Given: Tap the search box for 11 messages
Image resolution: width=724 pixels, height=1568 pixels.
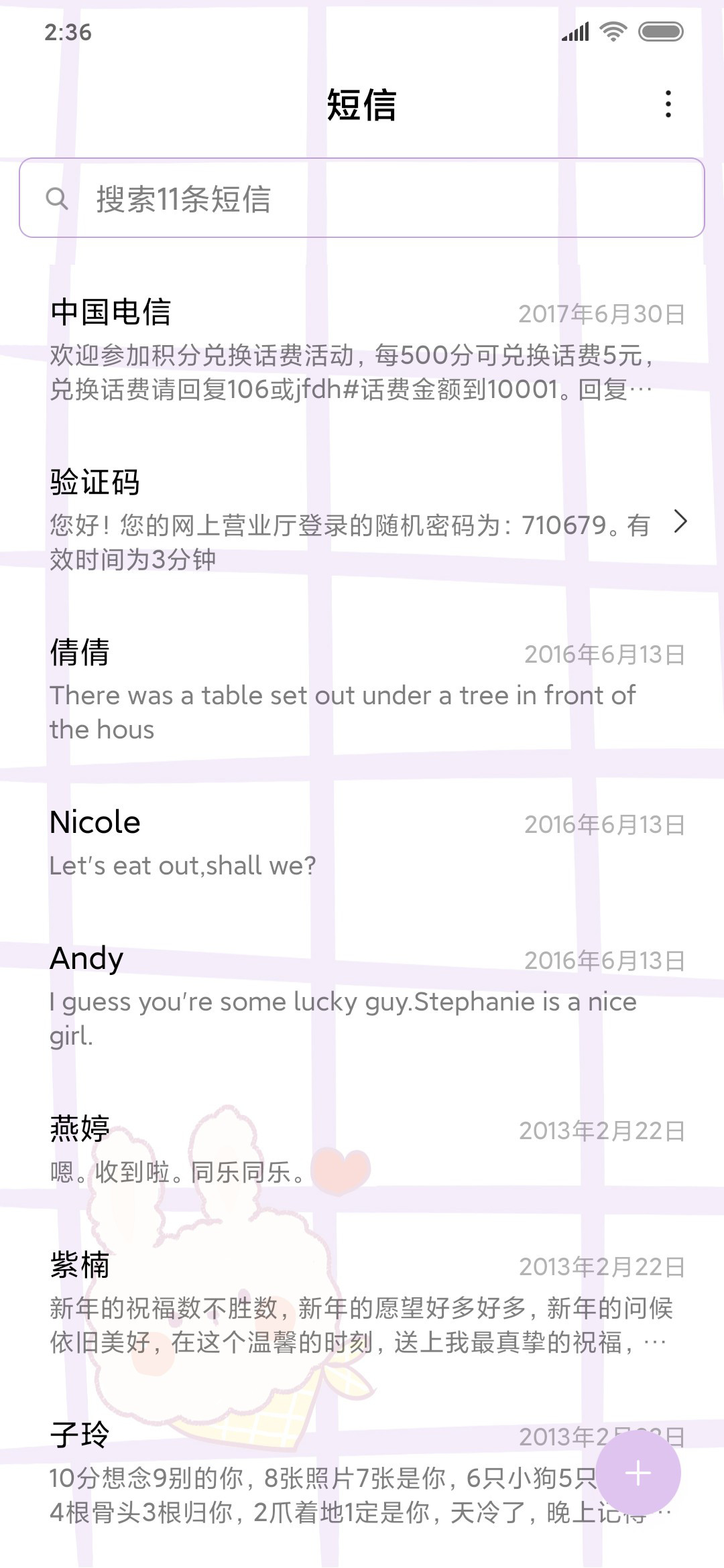Looking at the screenshot, I should click(x=362, y=198).
